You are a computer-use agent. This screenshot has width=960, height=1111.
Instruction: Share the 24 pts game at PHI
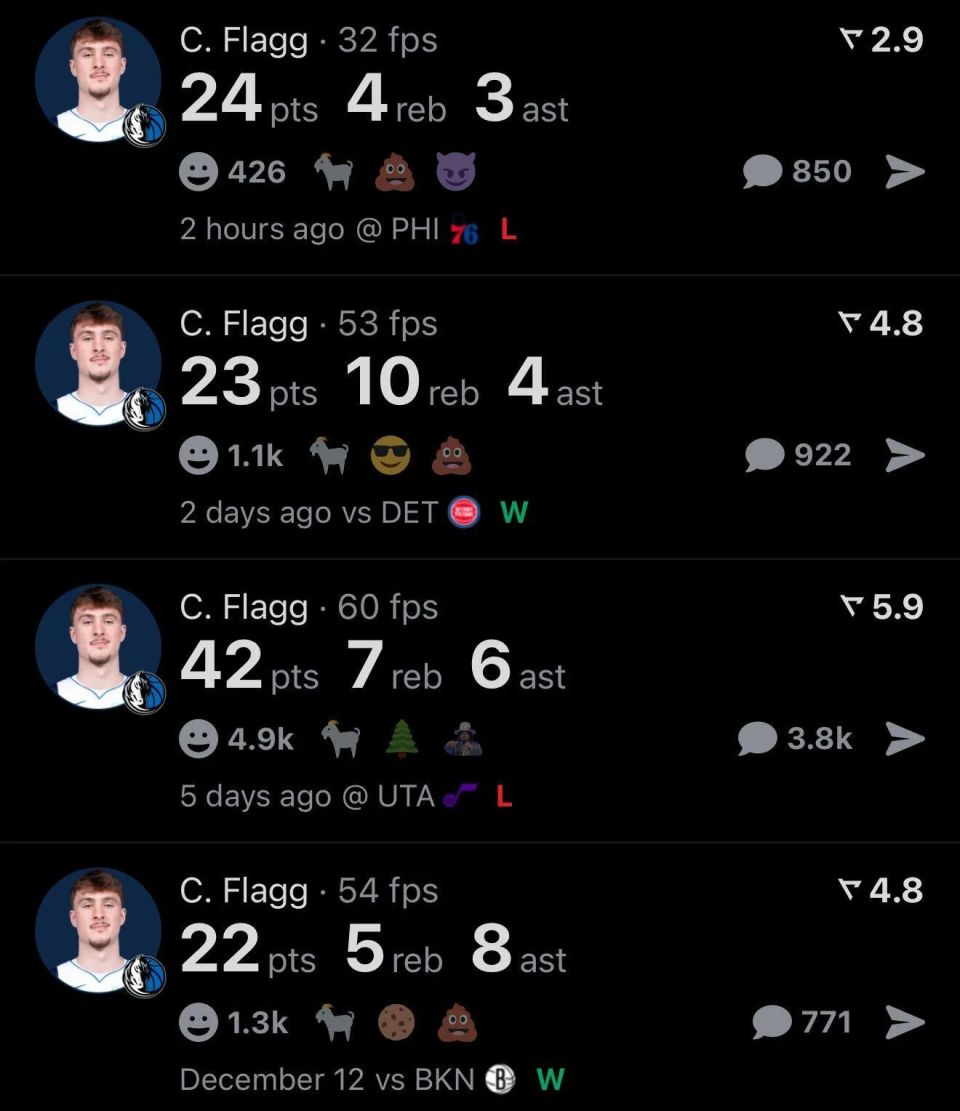[904, 173]
